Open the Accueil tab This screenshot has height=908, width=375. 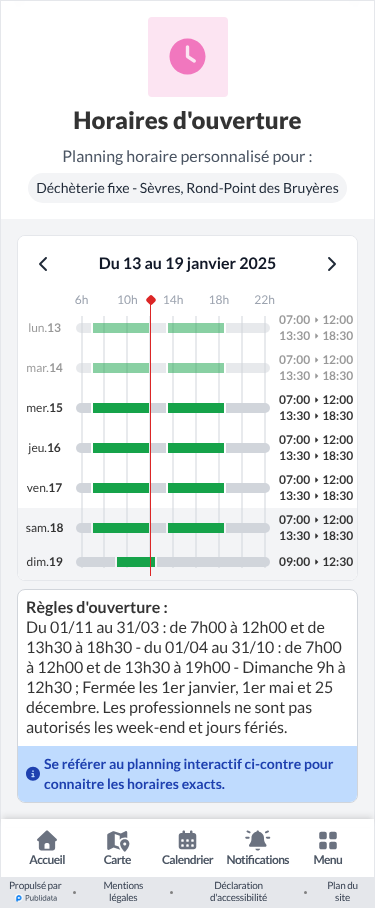[47, 848]
